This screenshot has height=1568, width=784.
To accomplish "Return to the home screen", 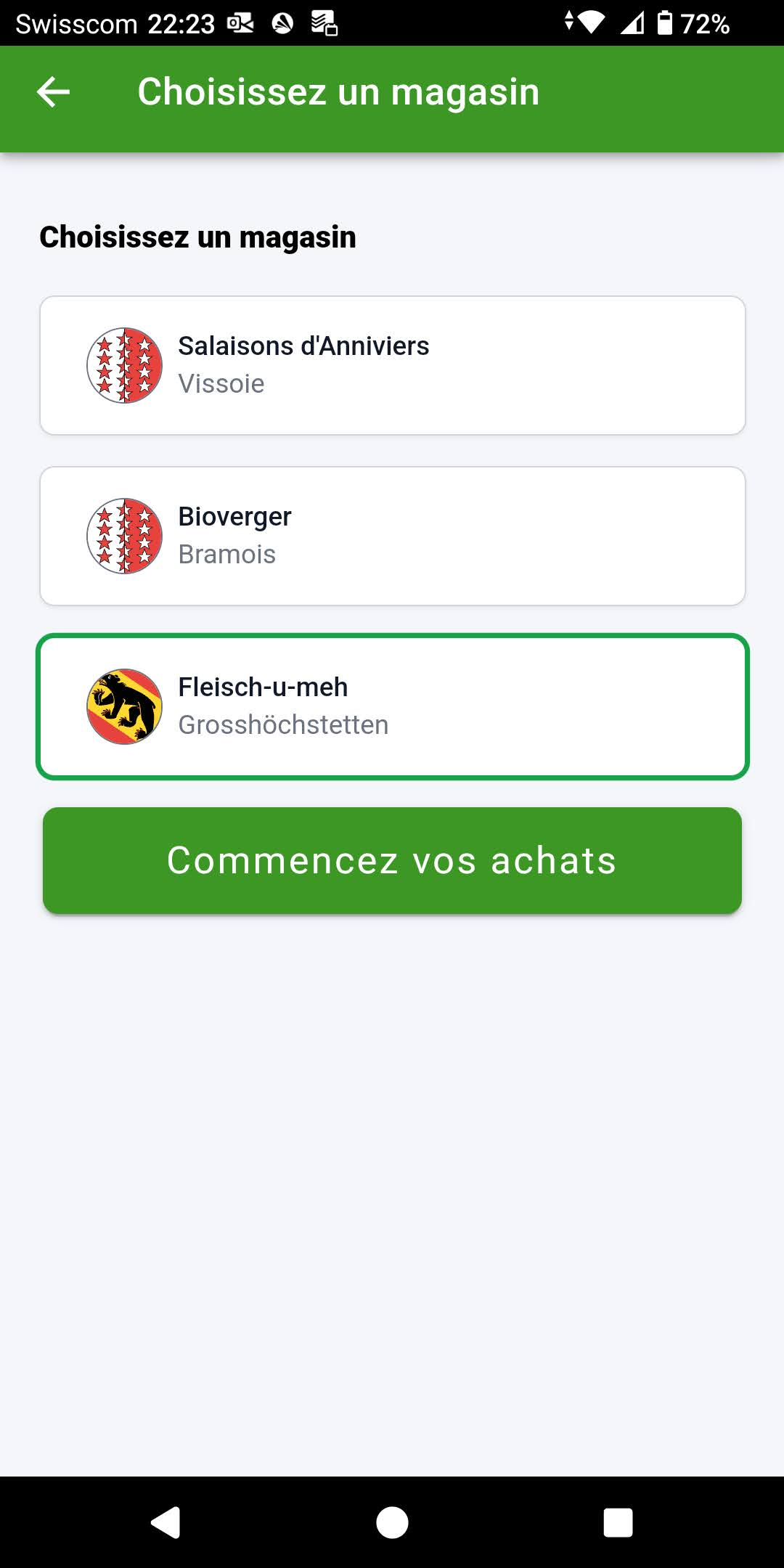I will 392,1522.
